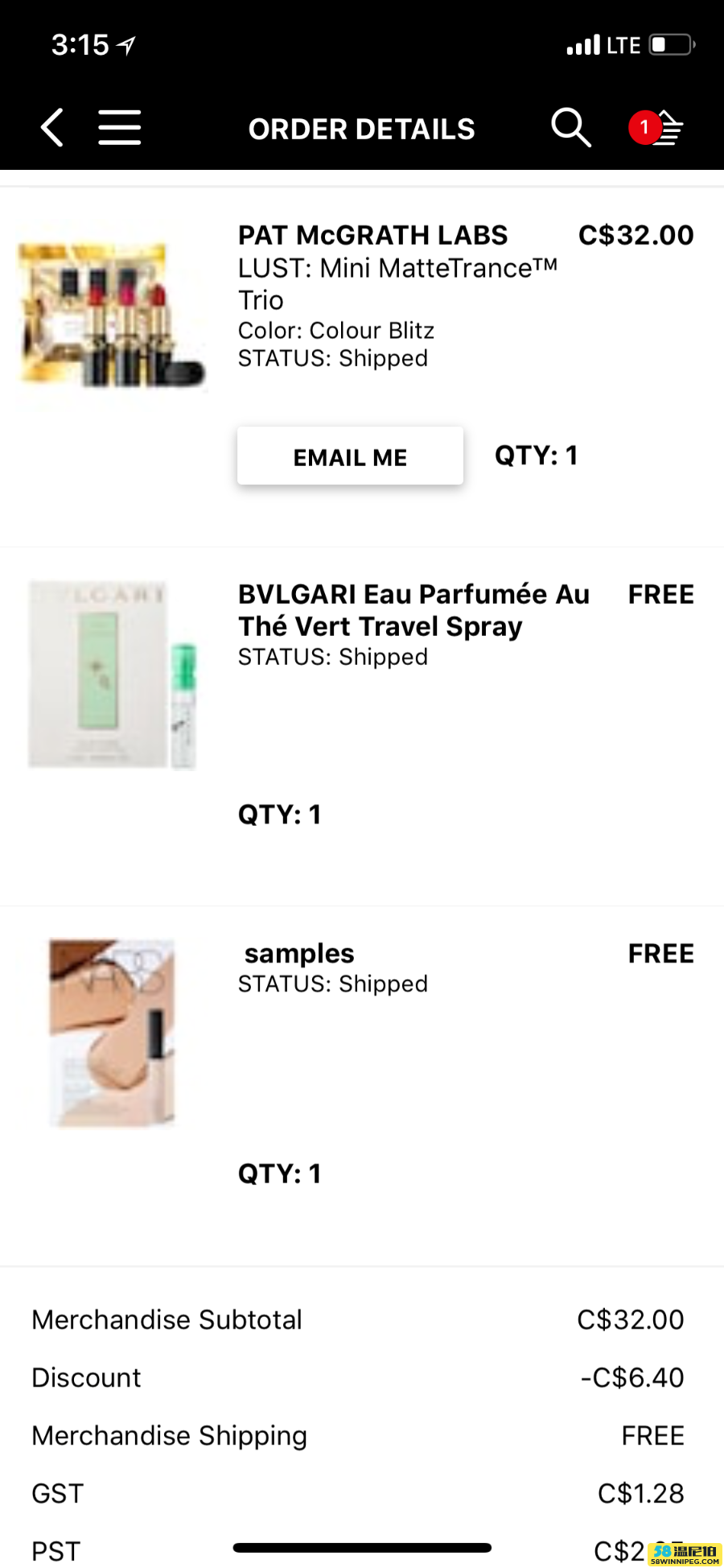The height and width of the screenshot is (1568, 724).
Task: Open the BVLGARI travel spray image
Action: coord(113,675)
